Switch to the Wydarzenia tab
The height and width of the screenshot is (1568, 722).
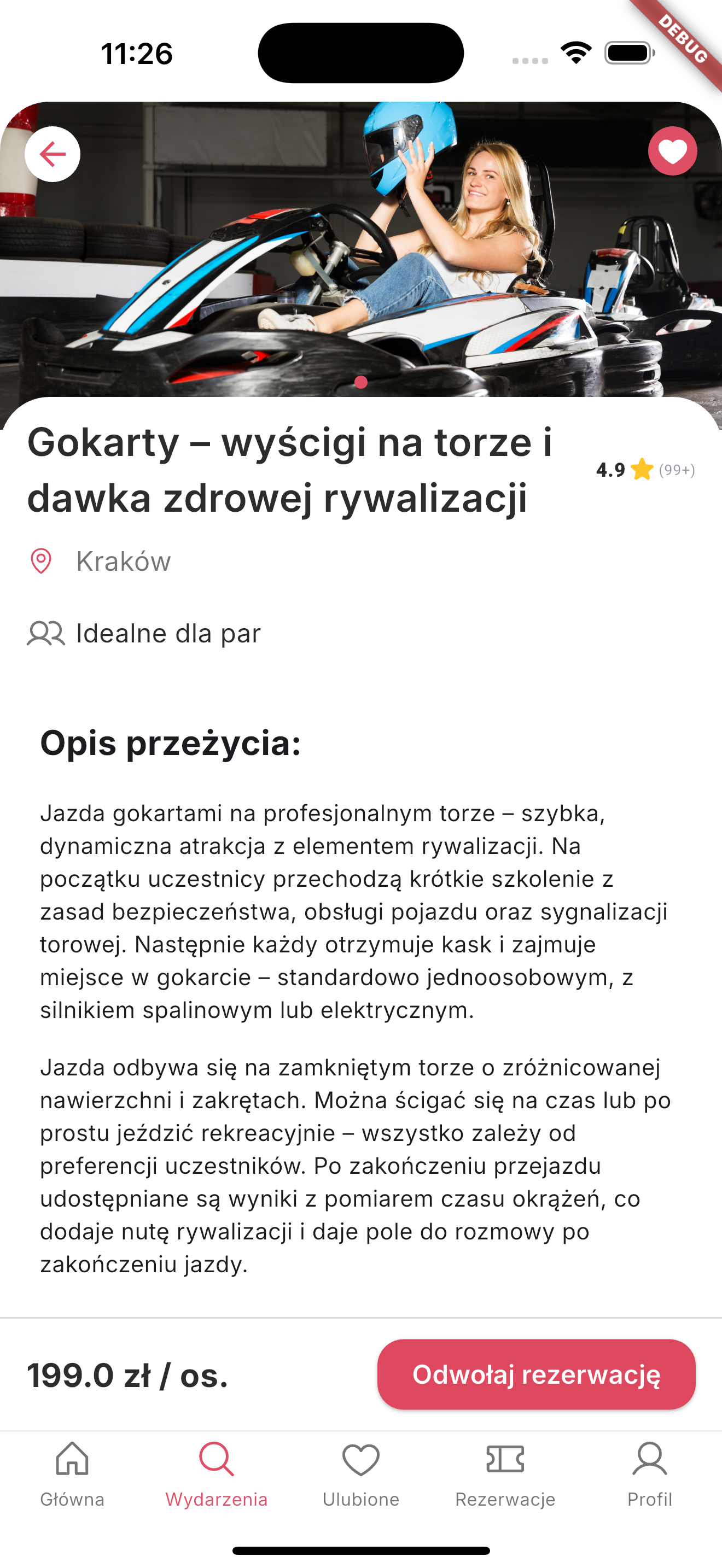click(x=217, y=1473)
